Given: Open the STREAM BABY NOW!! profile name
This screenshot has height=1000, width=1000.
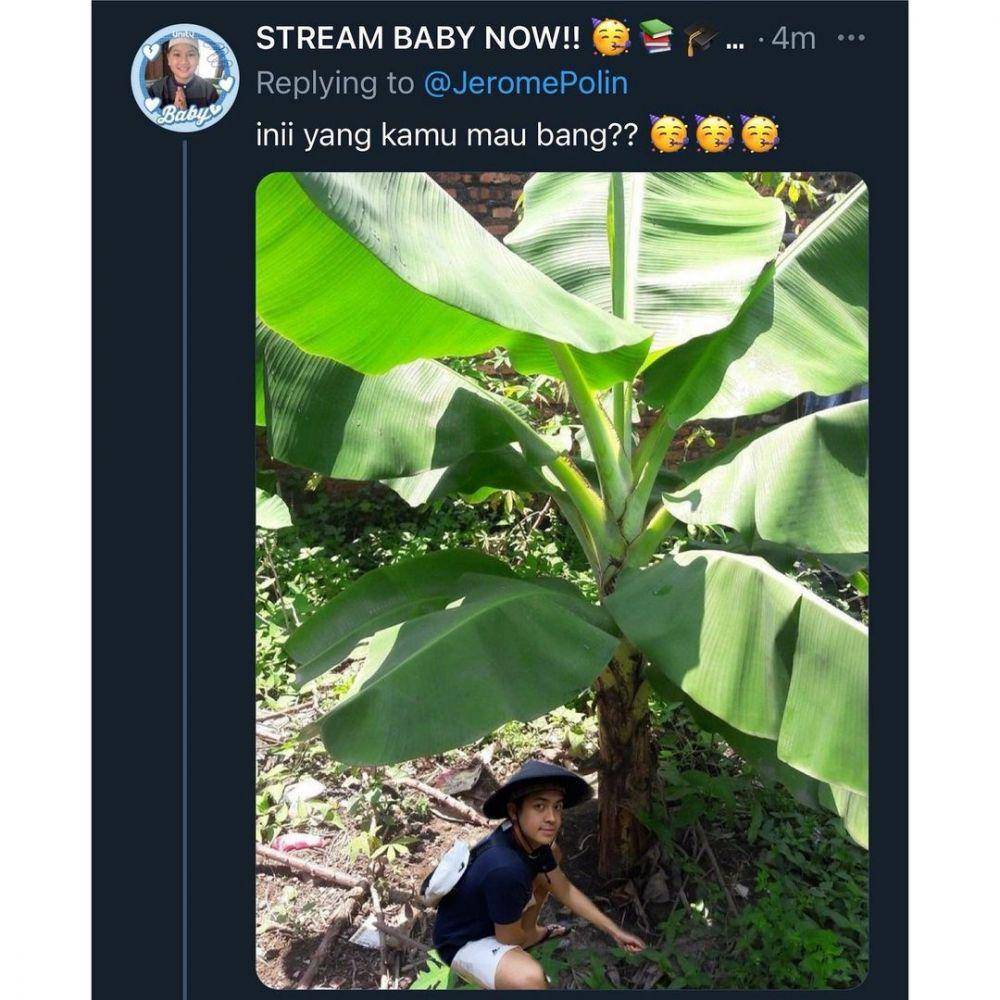Looking at the screenshot, I should coord(418,38).
